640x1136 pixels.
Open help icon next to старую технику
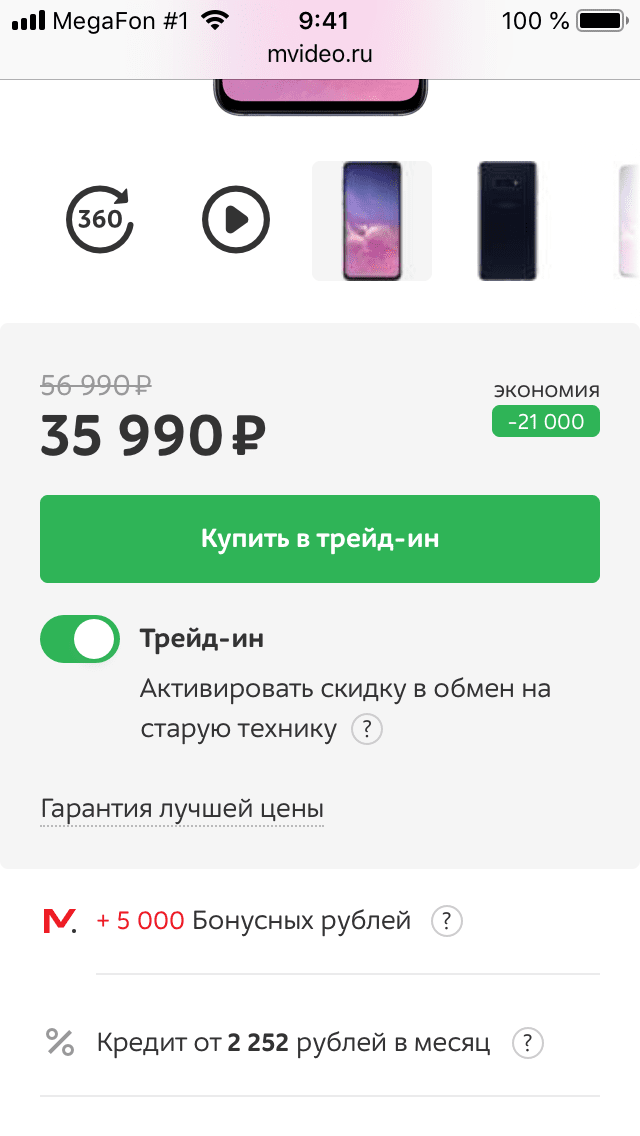click(367, 729)
